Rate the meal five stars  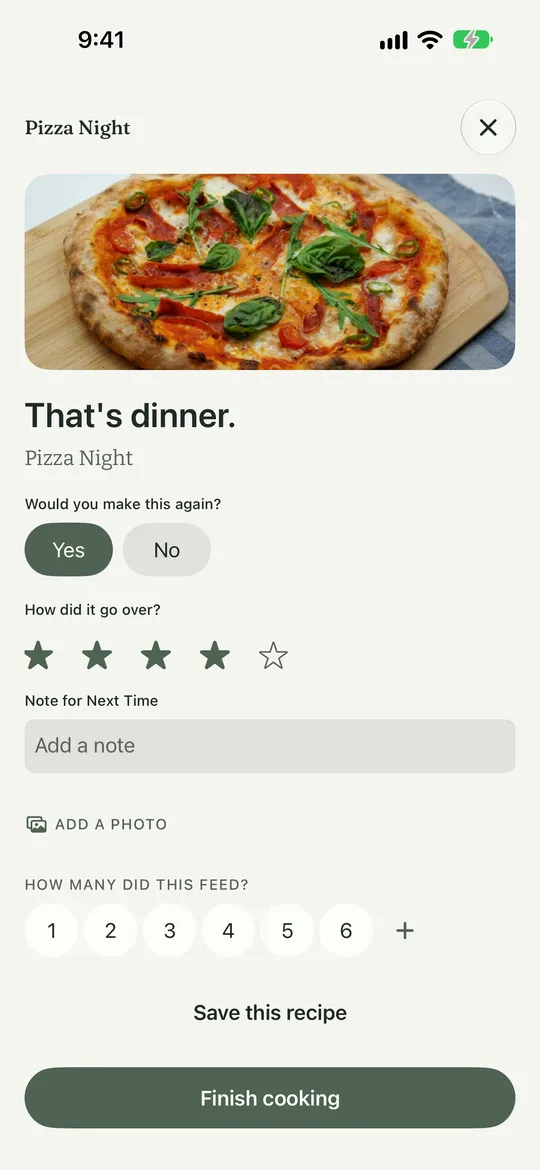pyautogui.click(x=273, y=656)
